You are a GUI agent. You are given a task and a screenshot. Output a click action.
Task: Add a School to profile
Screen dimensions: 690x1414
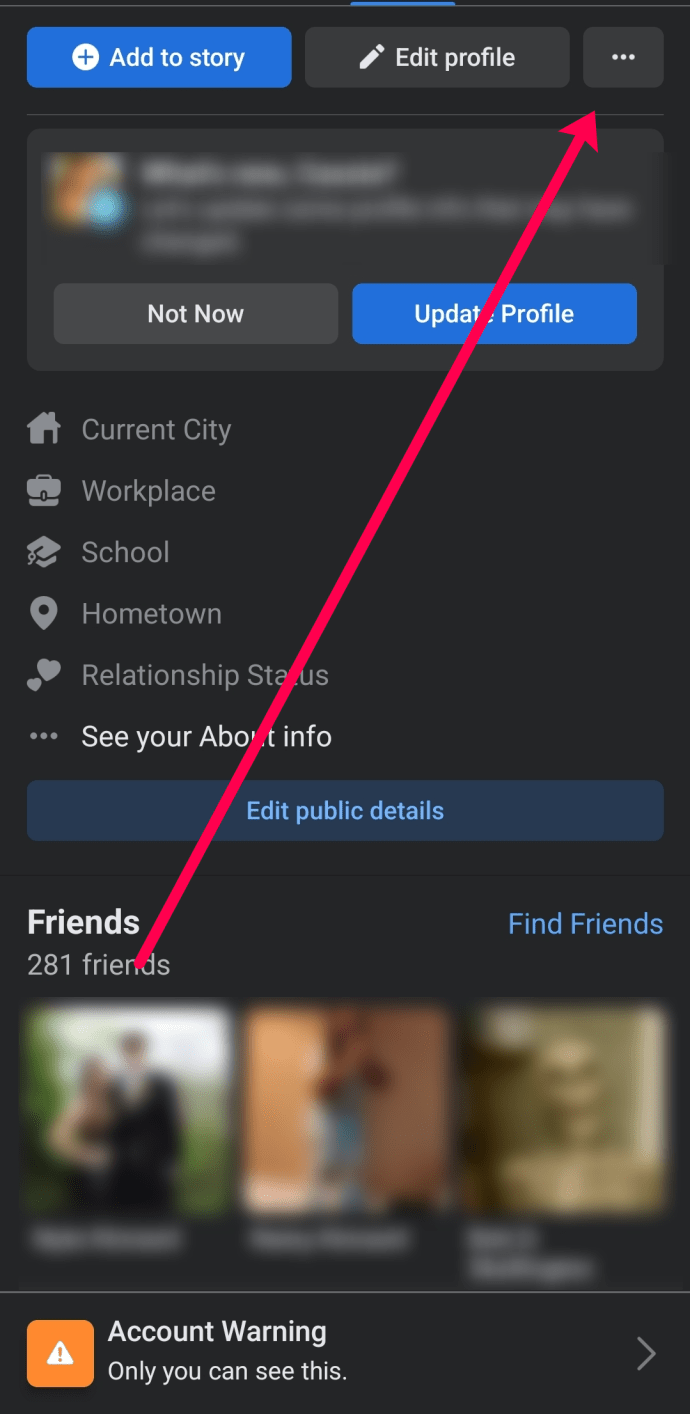(x=125, y=552)
